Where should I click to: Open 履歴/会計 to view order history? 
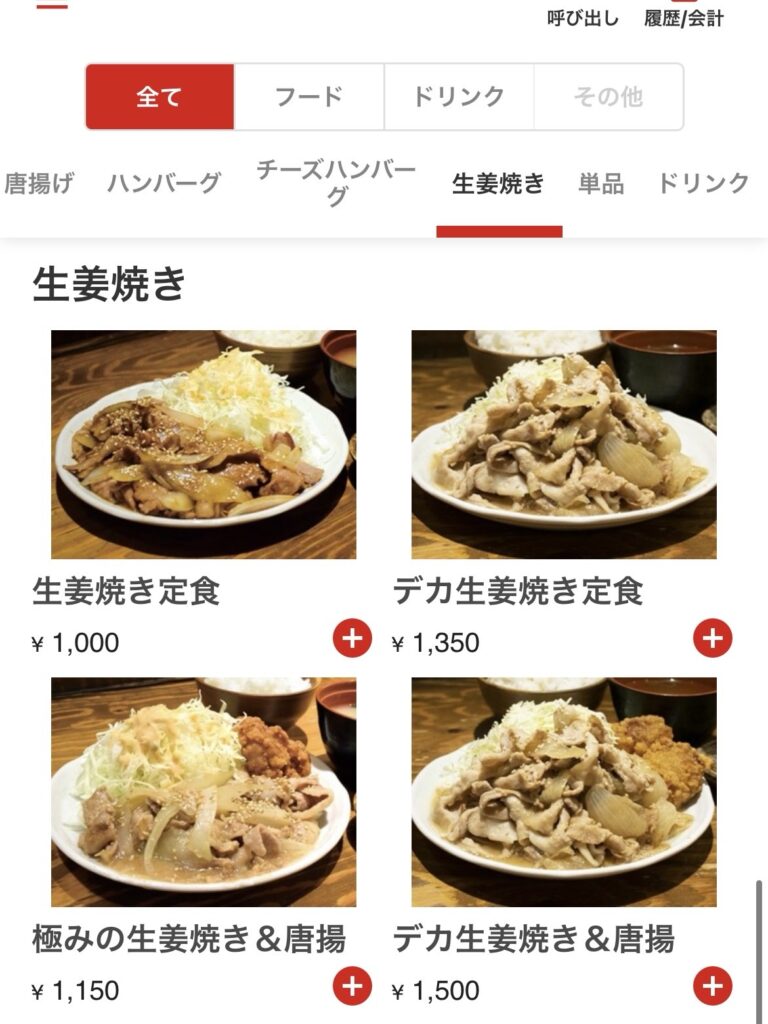(684, 16)
